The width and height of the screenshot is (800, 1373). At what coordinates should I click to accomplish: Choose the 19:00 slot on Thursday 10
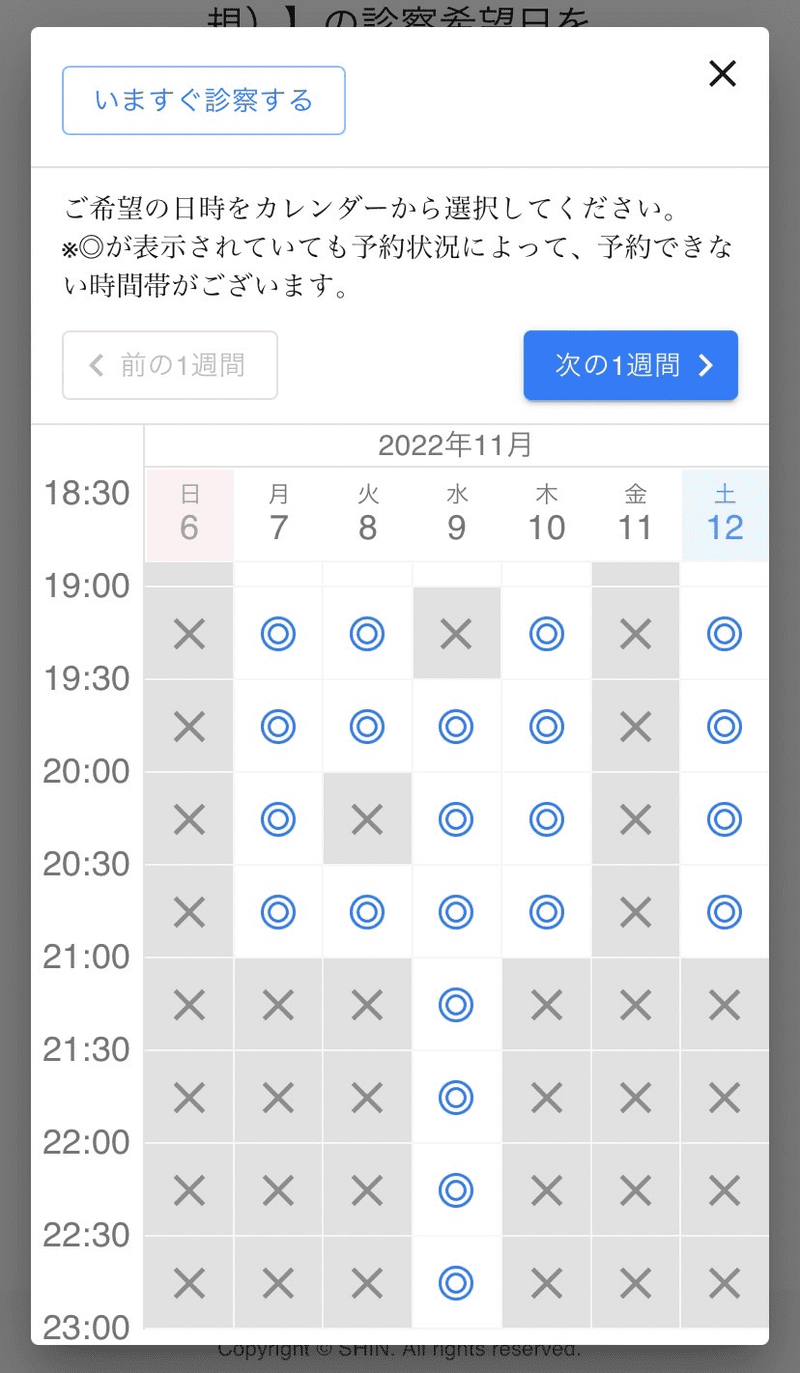tap(546, 633)
